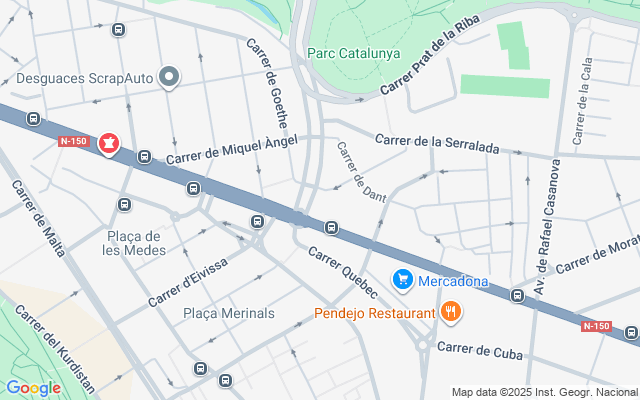The height and width of the screenshot is (400, 640).
Task: Open the Google logo link
Action: (33, 388)
